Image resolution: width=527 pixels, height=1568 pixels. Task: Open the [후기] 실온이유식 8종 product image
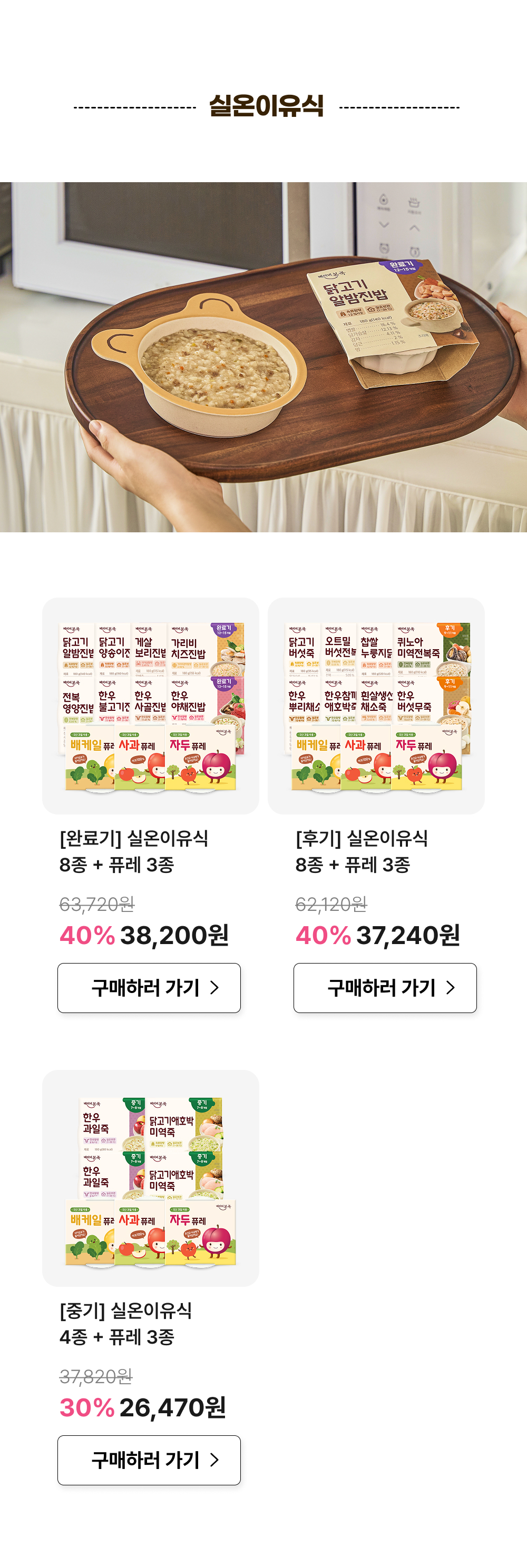pyautogui.click(x=376, y=706)
